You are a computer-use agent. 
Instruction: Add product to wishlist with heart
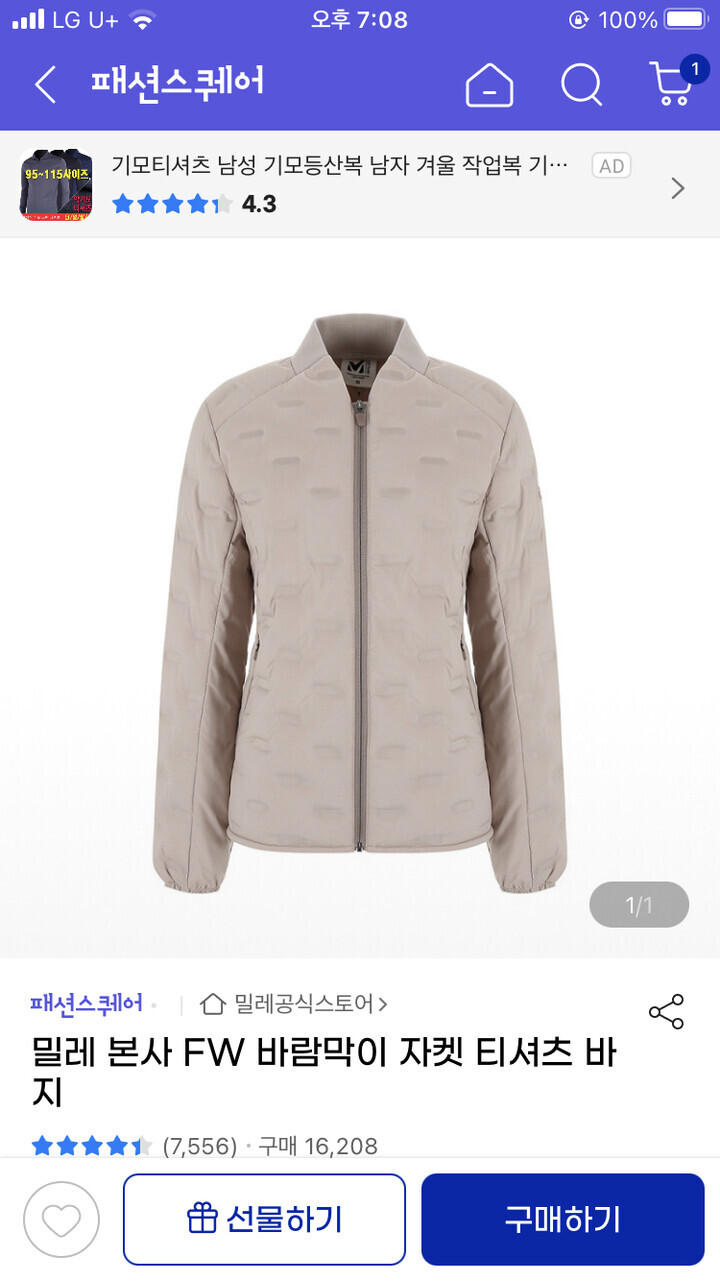[x=62, y=1220]
